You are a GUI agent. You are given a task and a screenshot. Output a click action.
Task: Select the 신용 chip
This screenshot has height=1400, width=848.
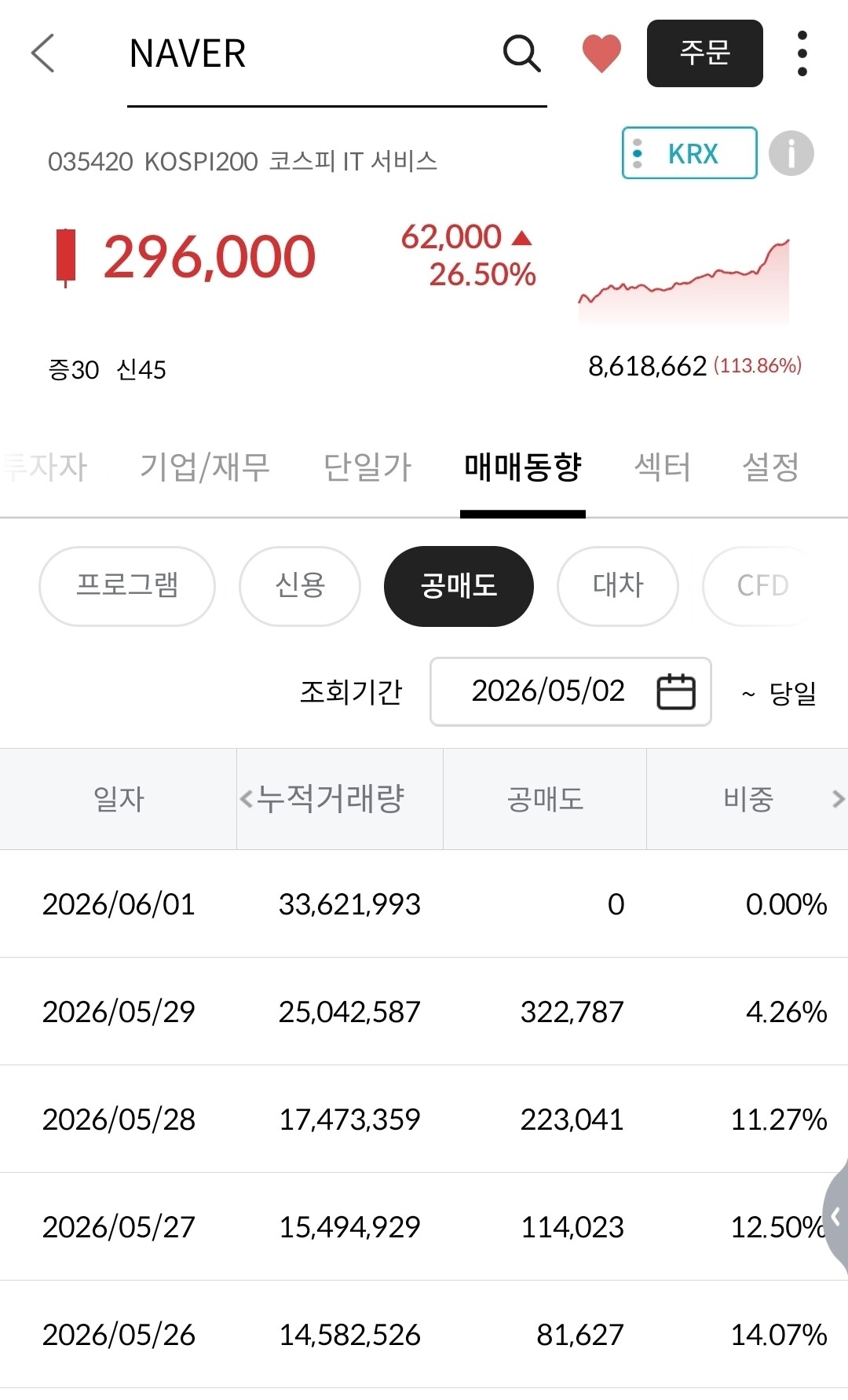click(300, 586)
